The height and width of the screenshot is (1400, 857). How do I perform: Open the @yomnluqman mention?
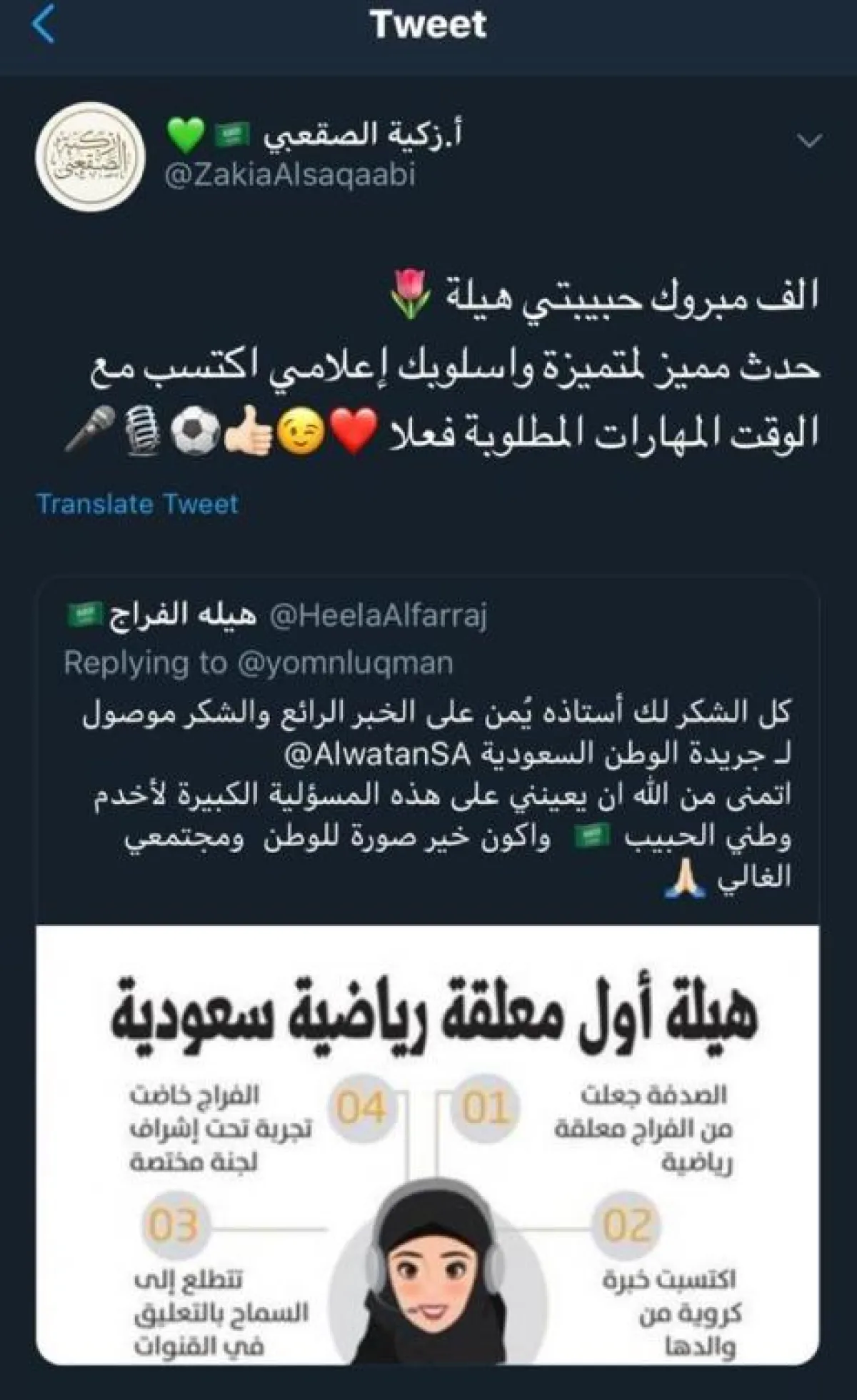(x=344, y=663)
